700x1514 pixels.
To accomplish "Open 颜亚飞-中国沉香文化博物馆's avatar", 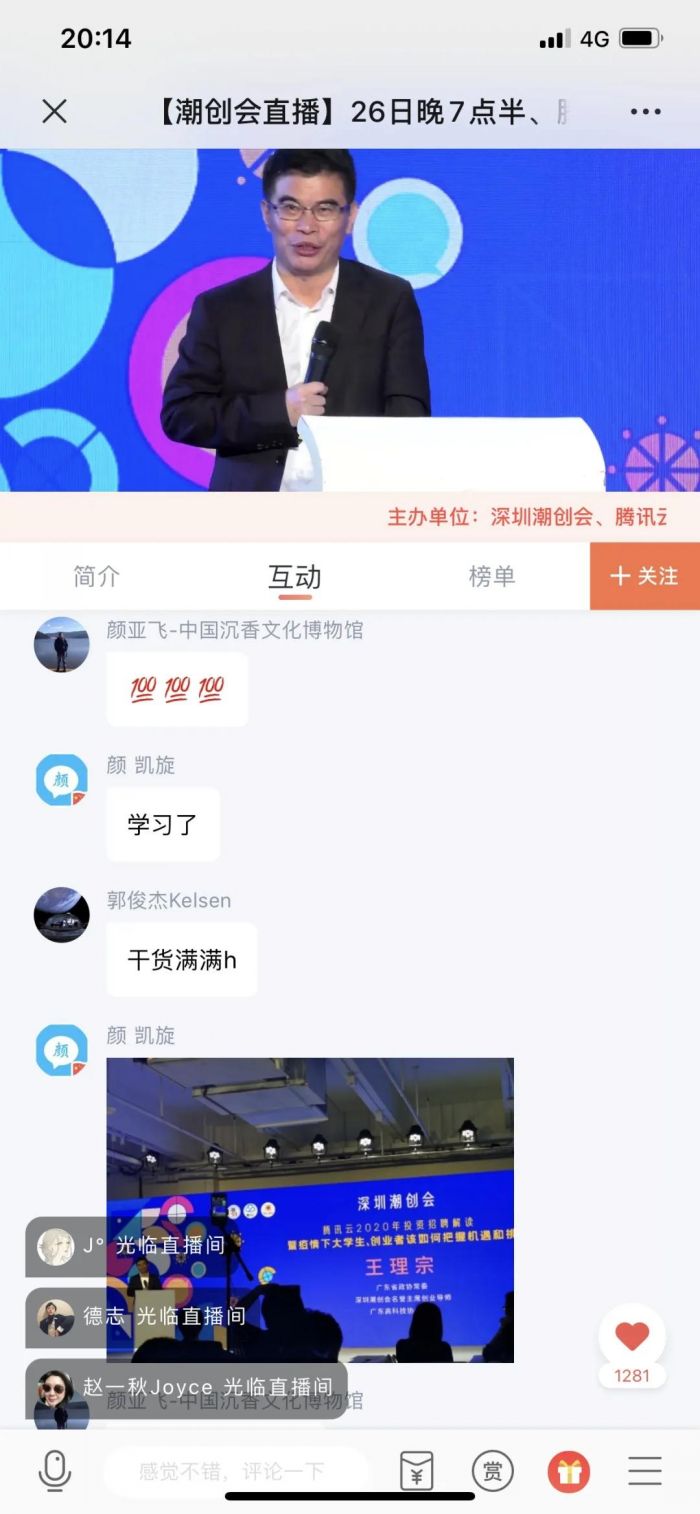I will point(62,644).
